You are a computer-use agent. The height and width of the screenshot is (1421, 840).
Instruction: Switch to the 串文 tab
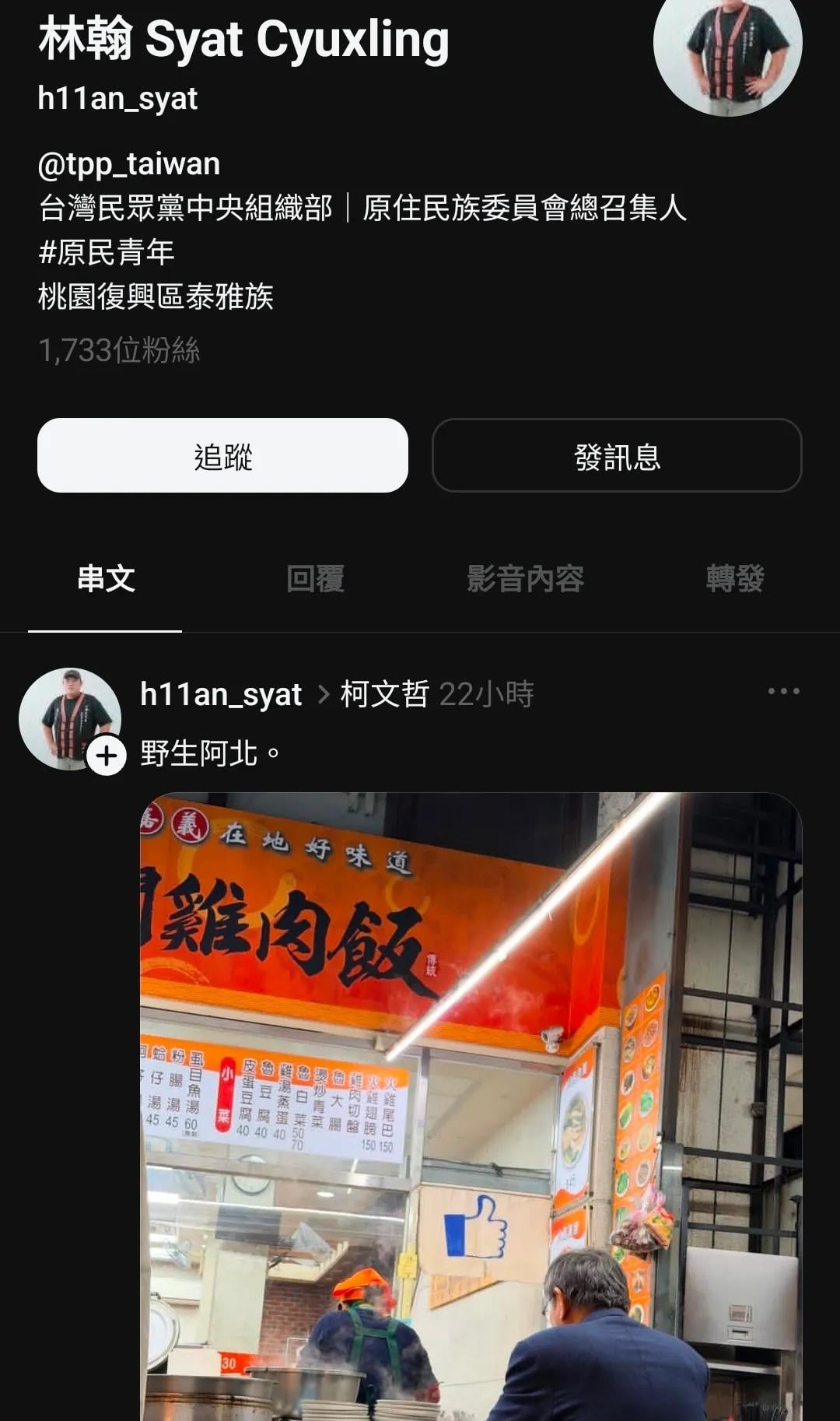point(106,579)
